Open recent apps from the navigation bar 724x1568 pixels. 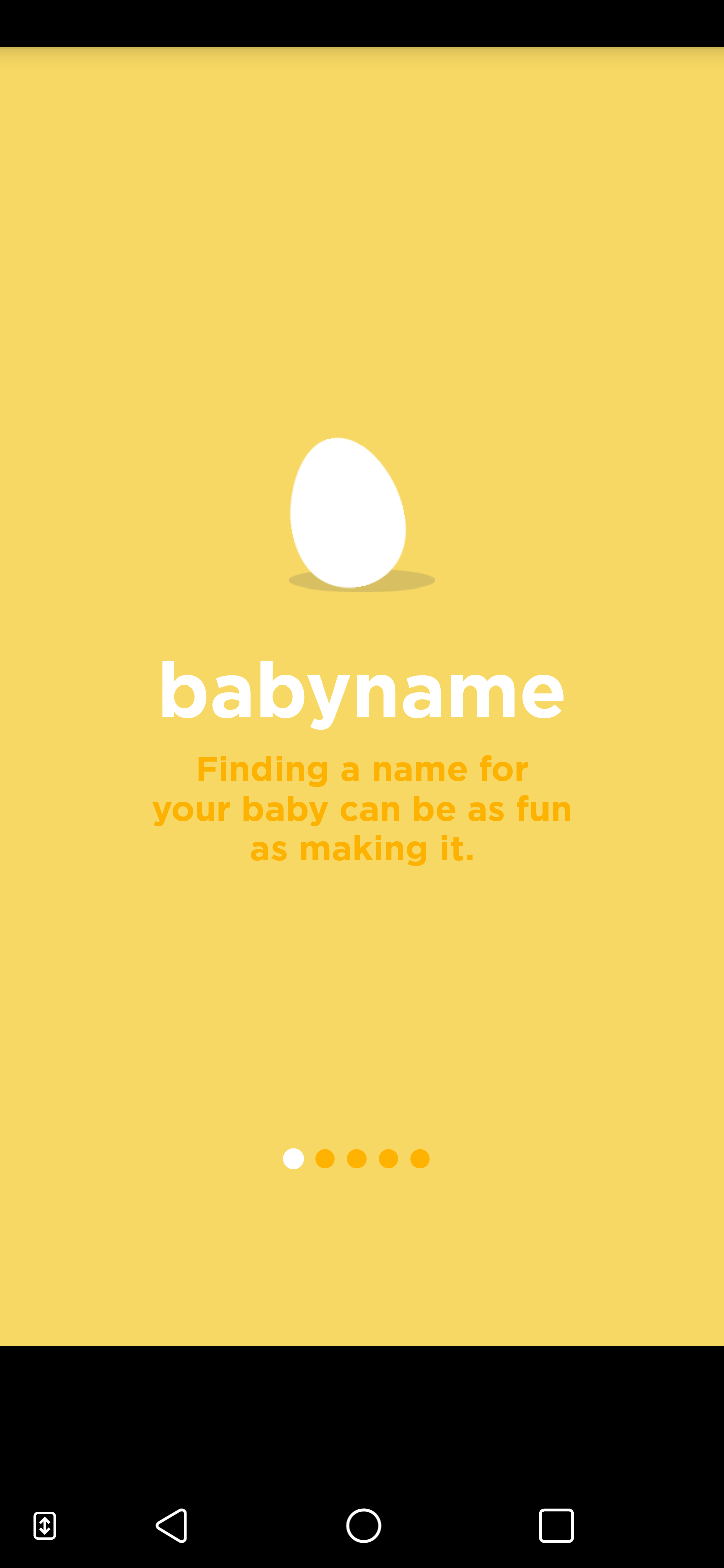[x=556, y=1525]
